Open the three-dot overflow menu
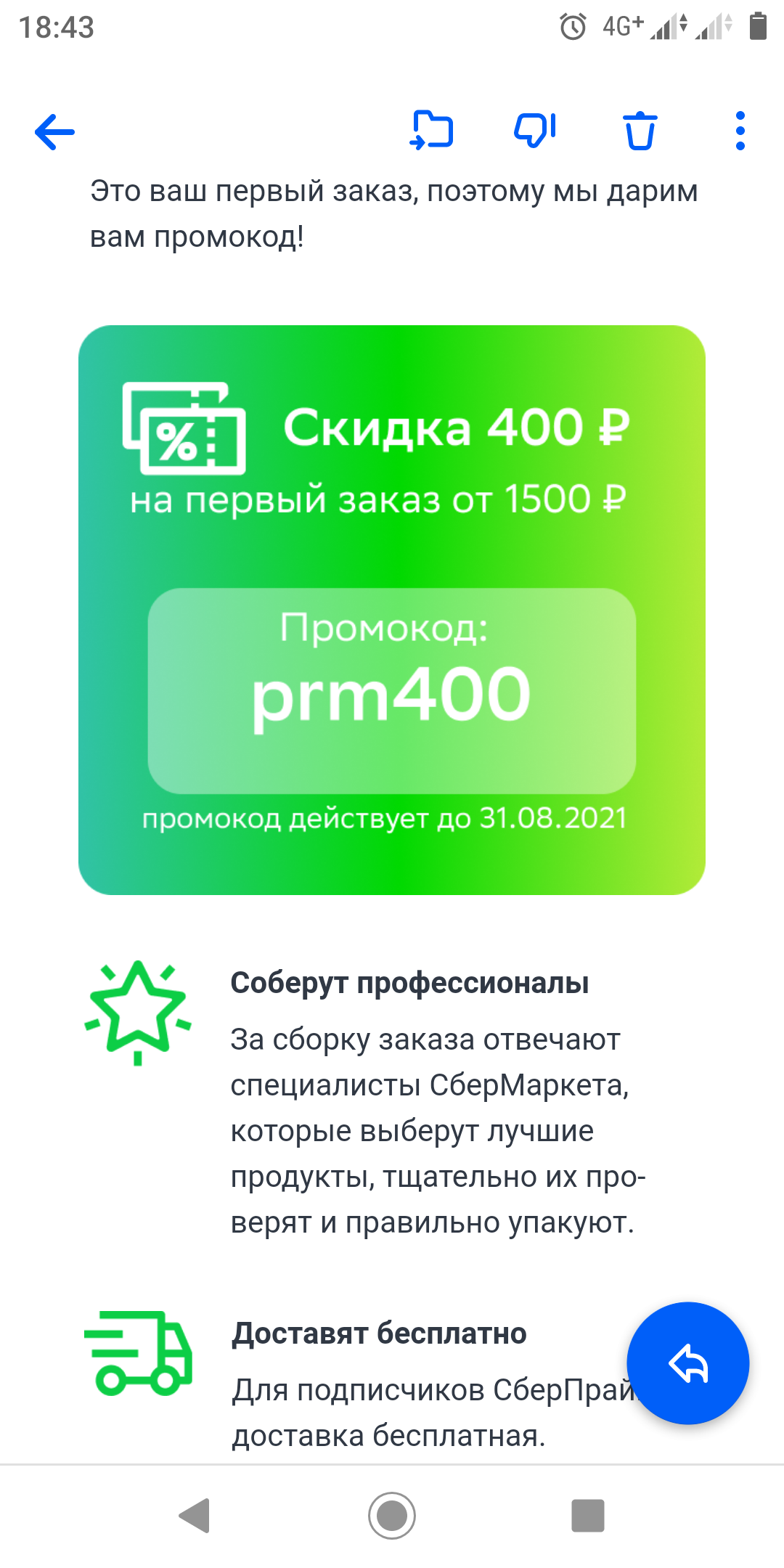The image size is (784, 1568). [740, 131]
